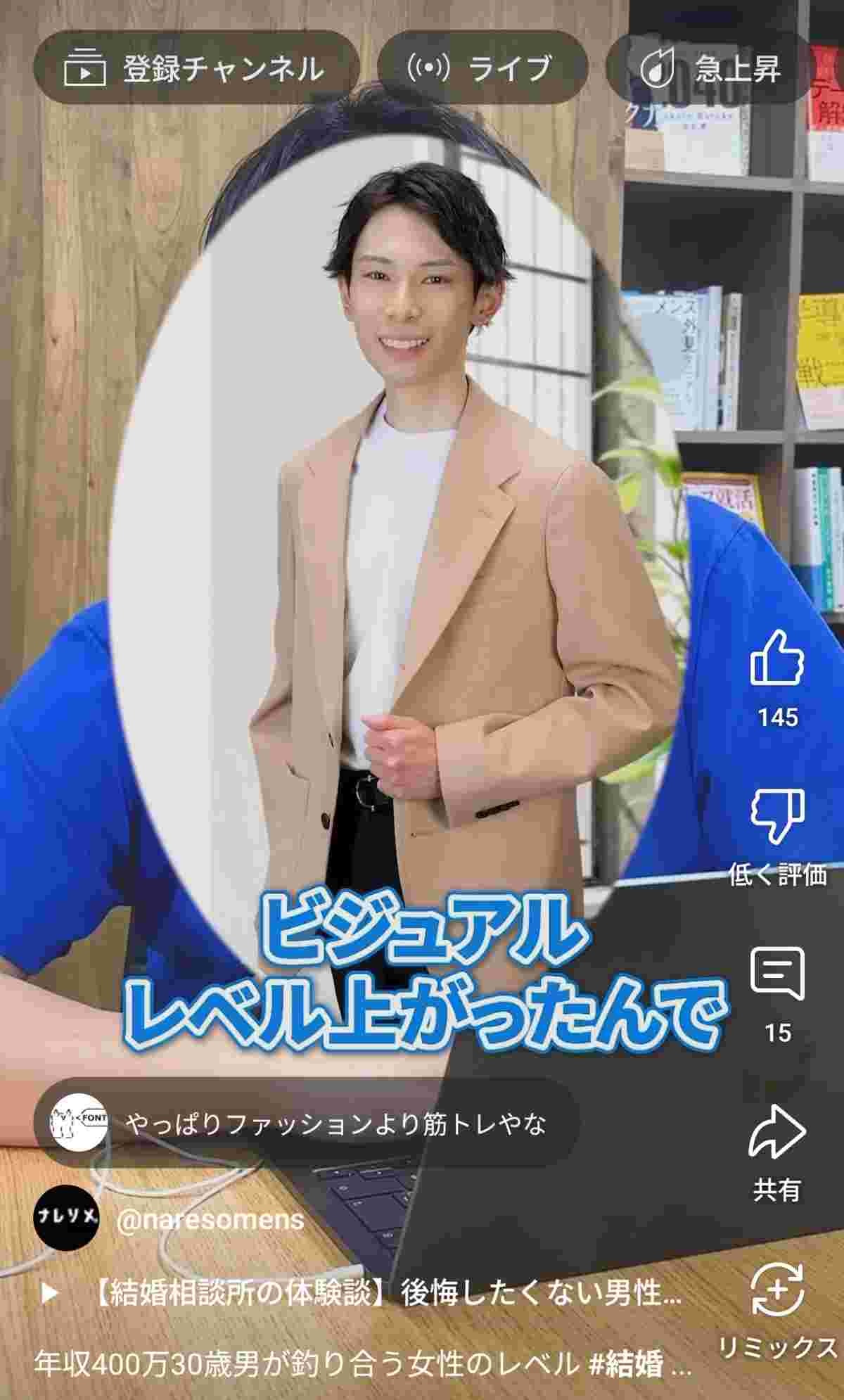844x1400 pixels.
Task: Switch to the ライブ live chip
Action: [x=482, y=69]
